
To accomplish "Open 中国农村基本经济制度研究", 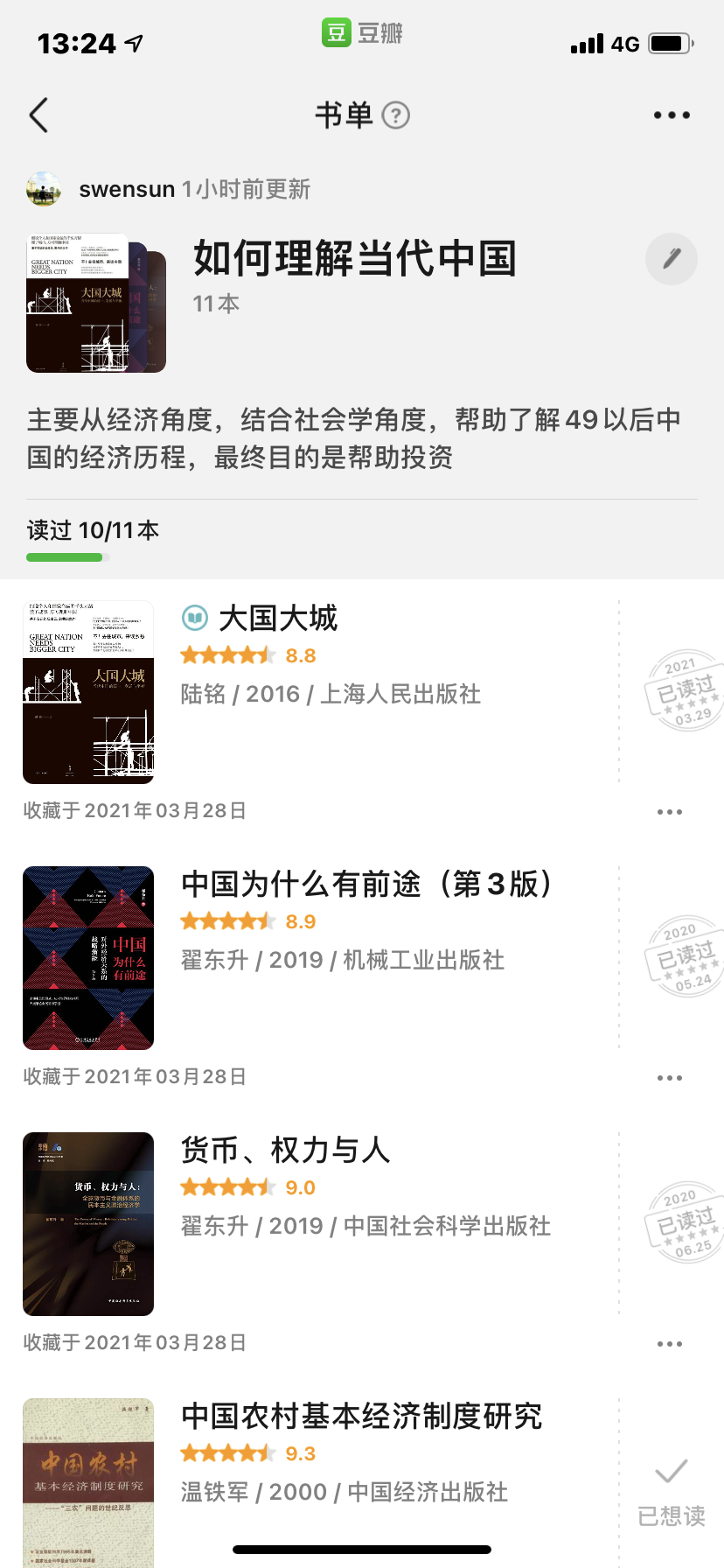I will (361, 1417).
